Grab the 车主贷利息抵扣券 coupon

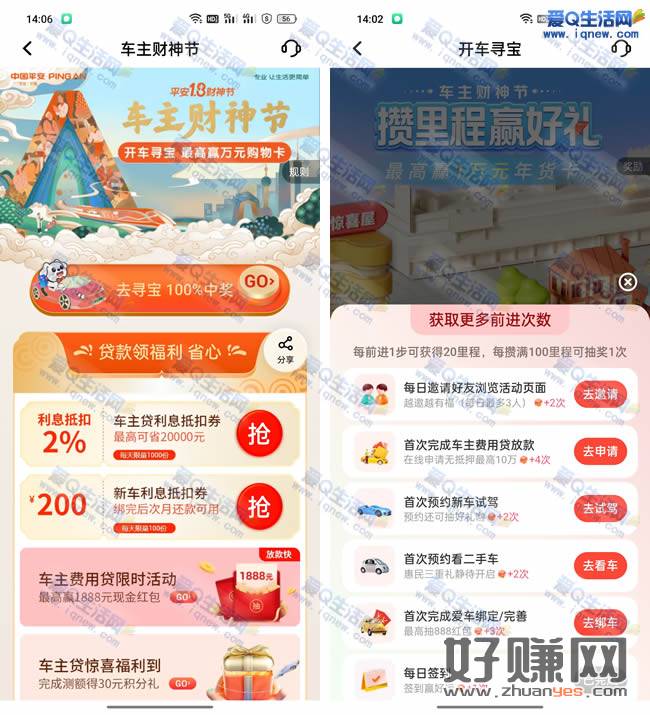(259, 432)
